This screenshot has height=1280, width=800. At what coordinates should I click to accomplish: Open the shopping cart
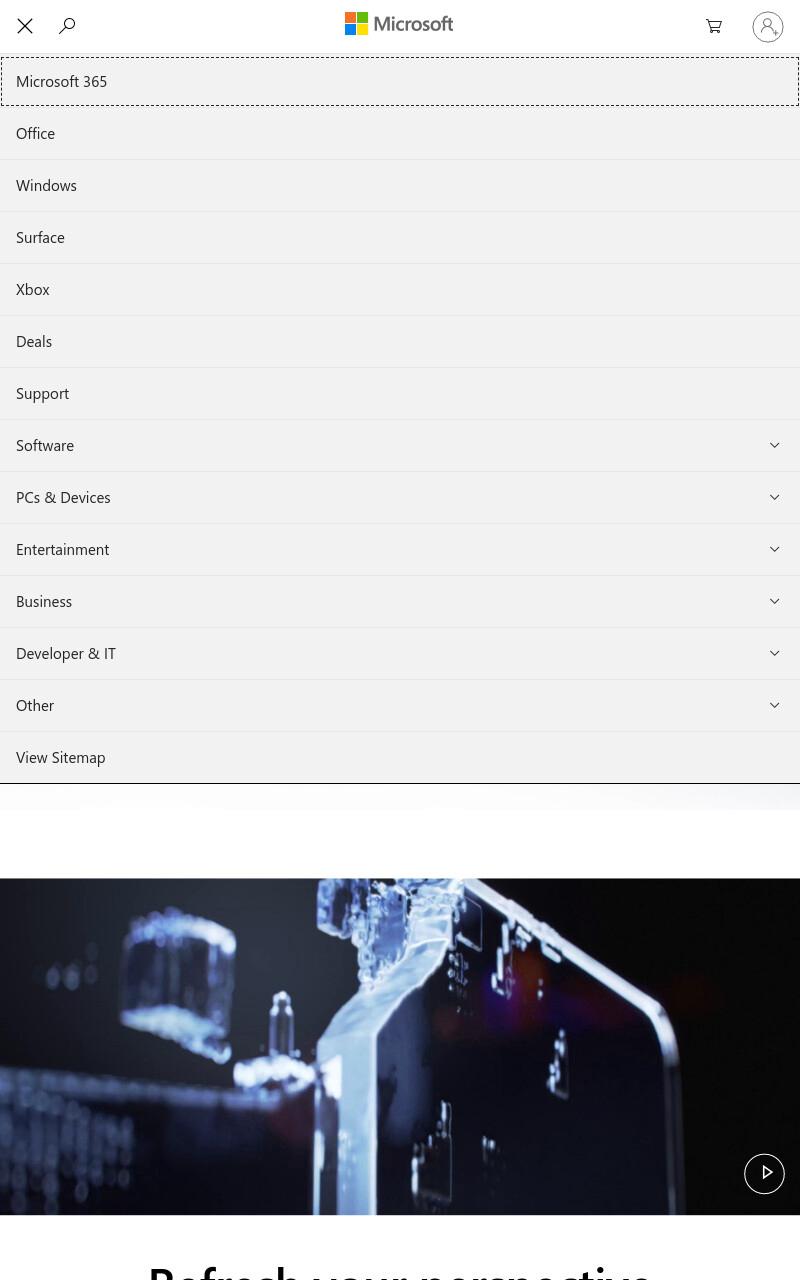[x=714, y=26]
